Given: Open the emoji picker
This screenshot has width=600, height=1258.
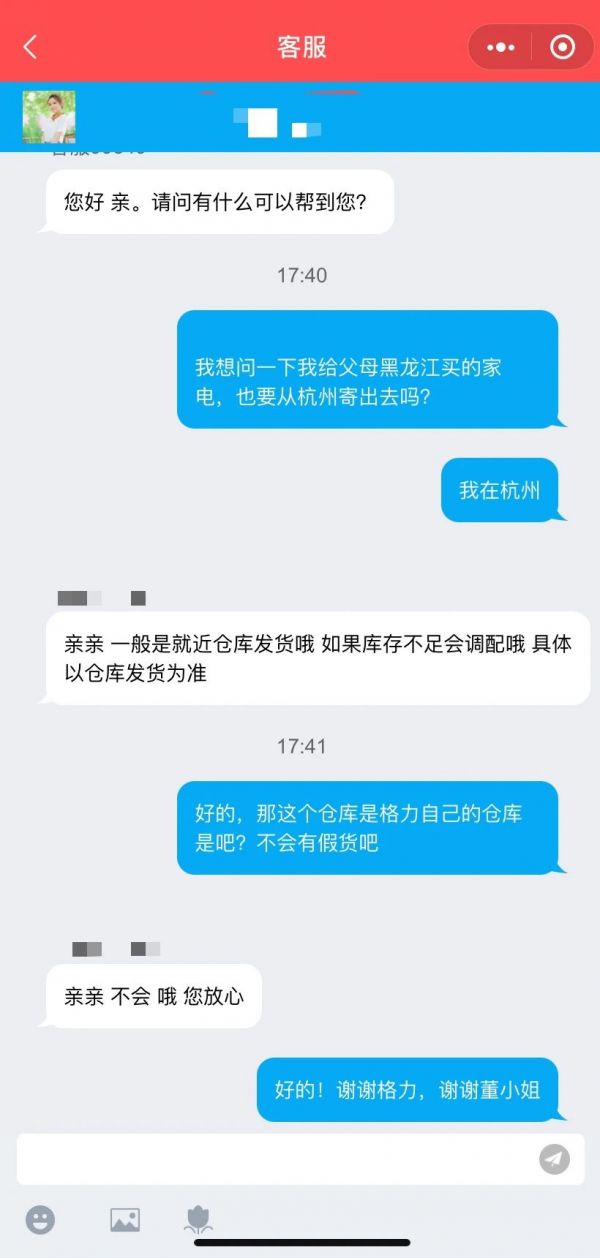Looking at the screenshot, I should click(x=40, y=1219).
